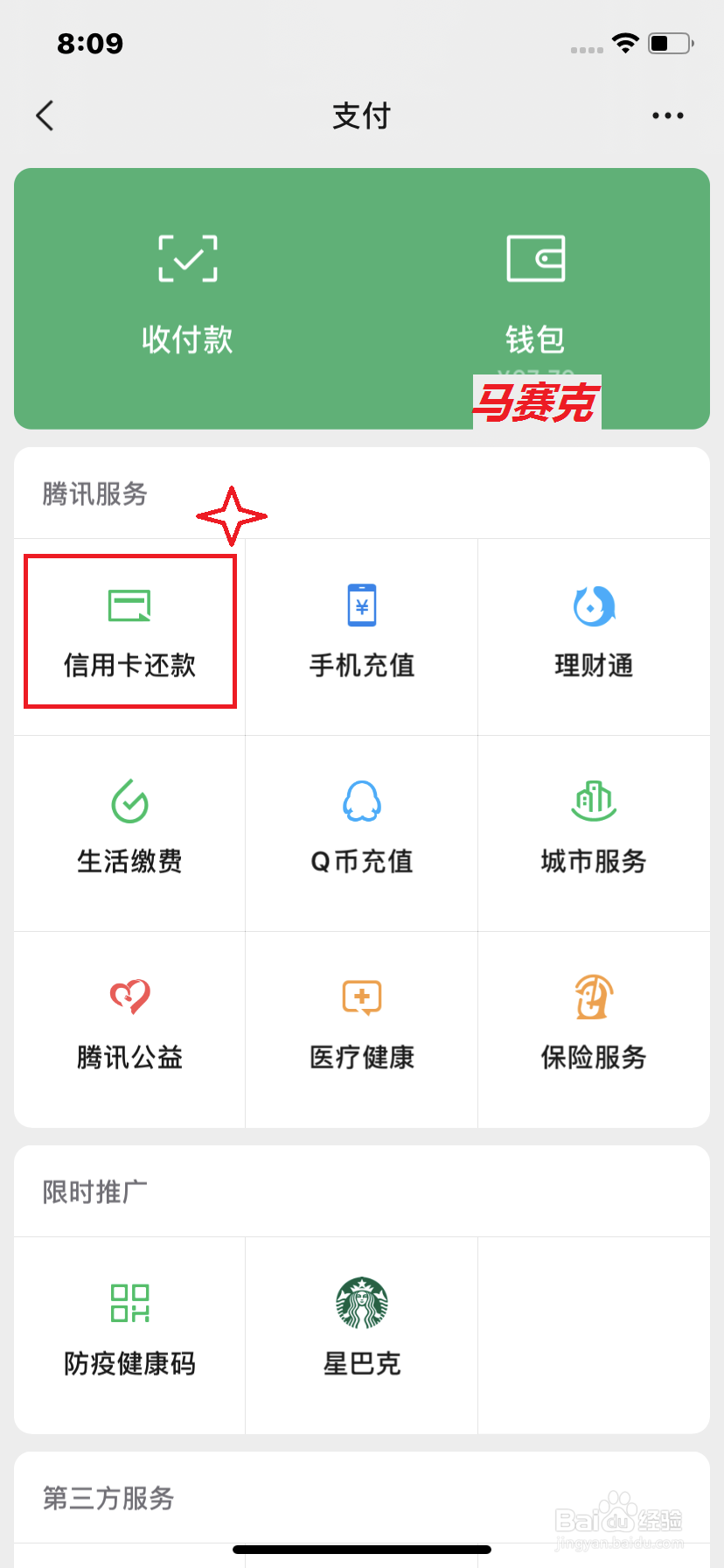Open the 收付款 (Receive/Pay) scanner icon
Image resolution: width=724 pixels, height=1568 pixels.
coord(186,289)
